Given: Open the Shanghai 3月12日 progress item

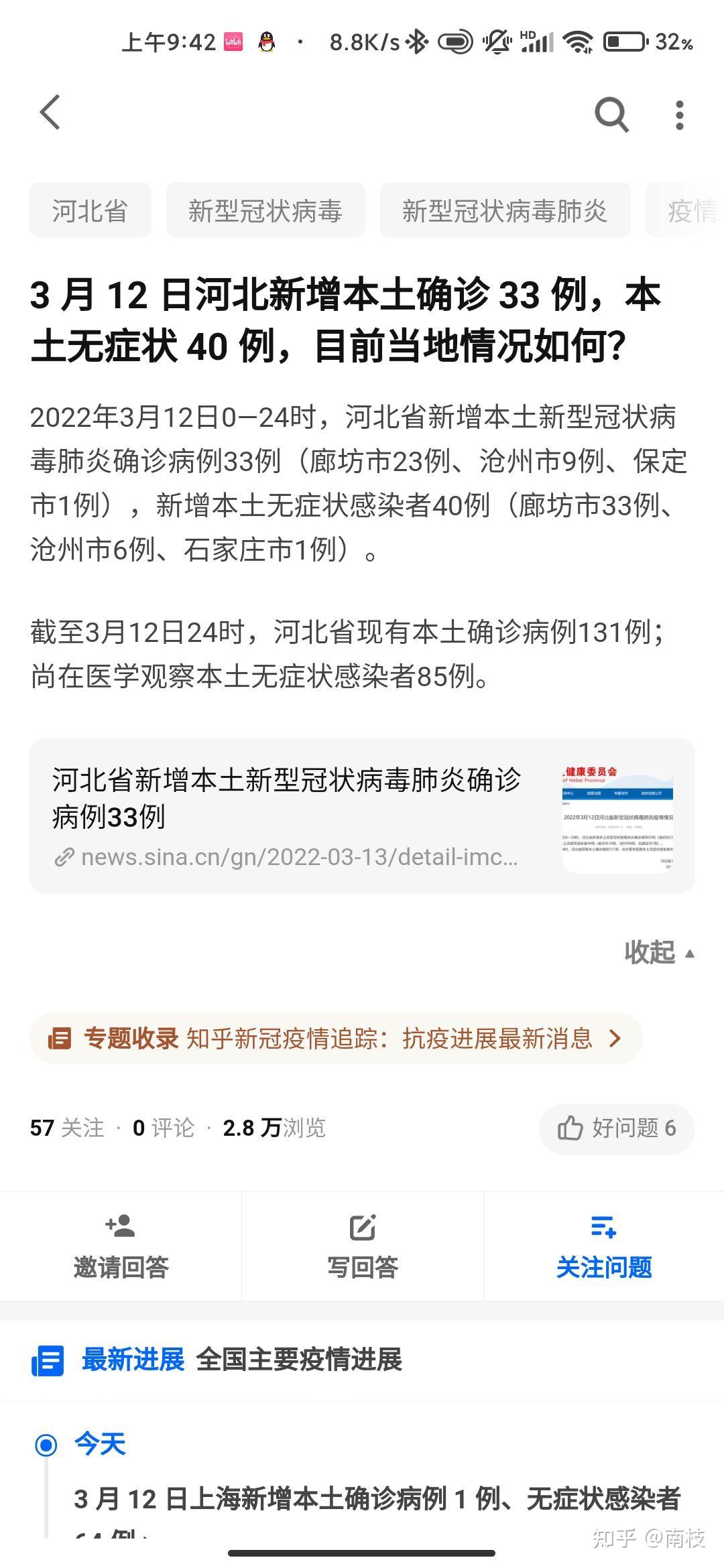Looking at the screenshot, I should tap(377, 1506).
